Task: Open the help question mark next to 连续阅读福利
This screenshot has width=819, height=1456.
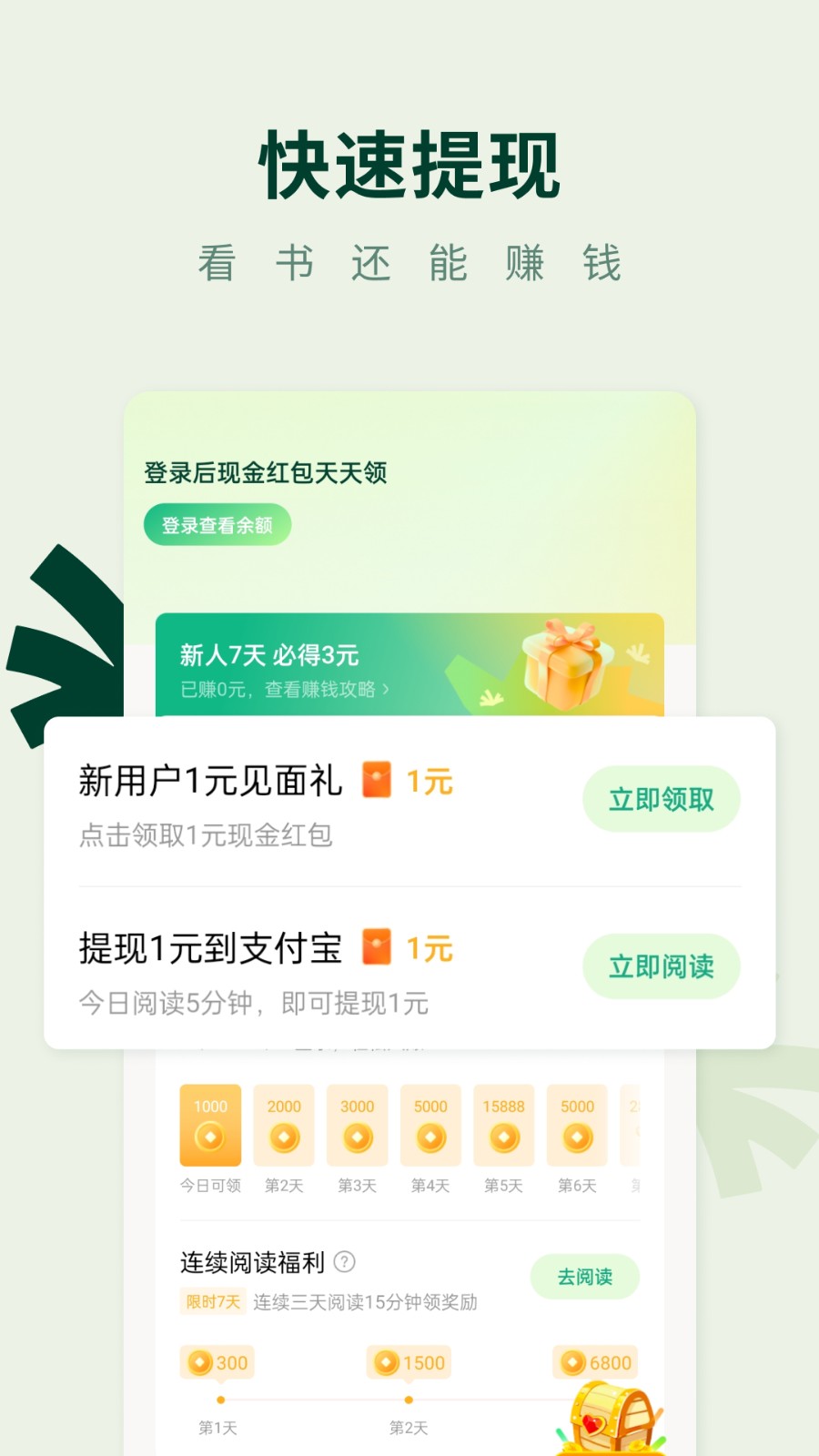Action: (345, 1261)
